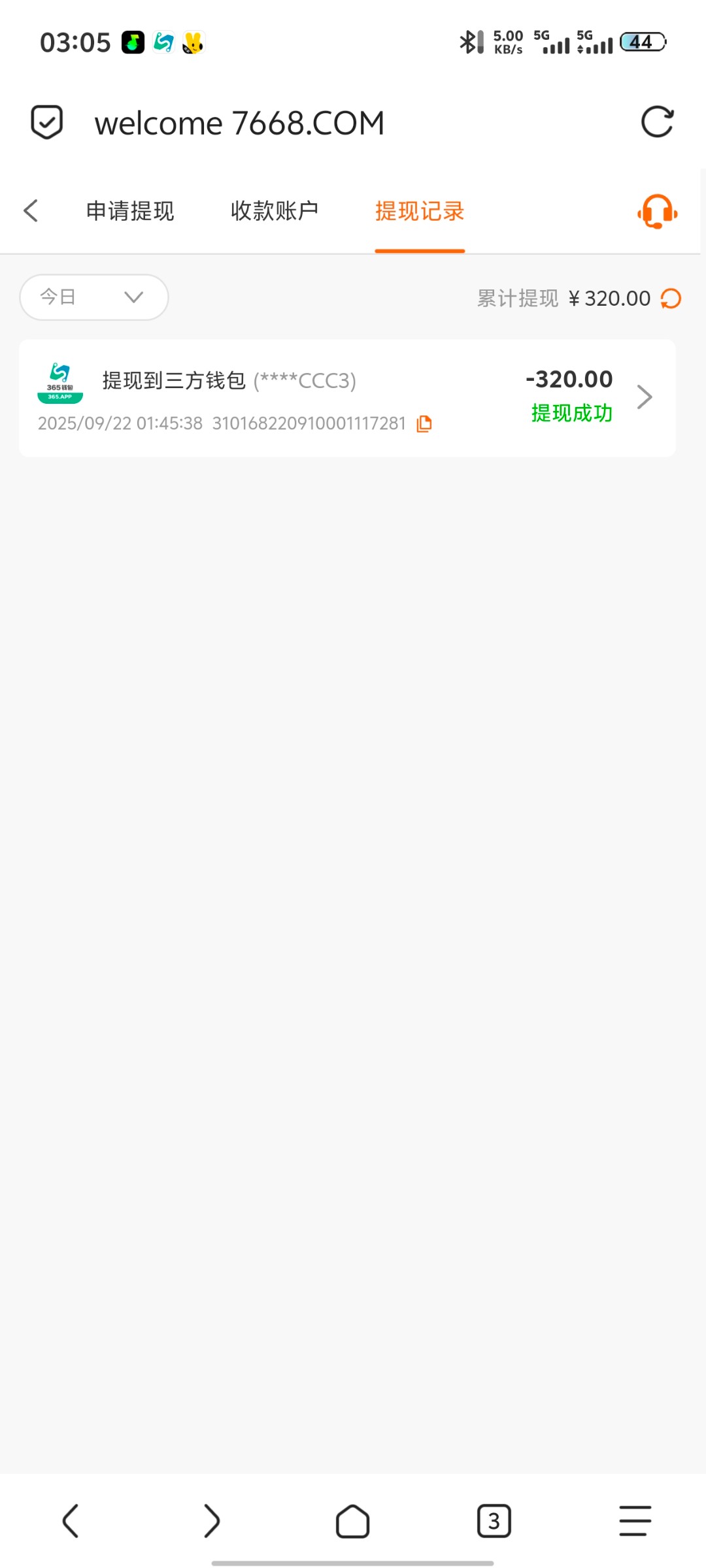This screenshot has width=706, height=1568.
Task: Go back using the header arrow
Action: pos(31,211)
